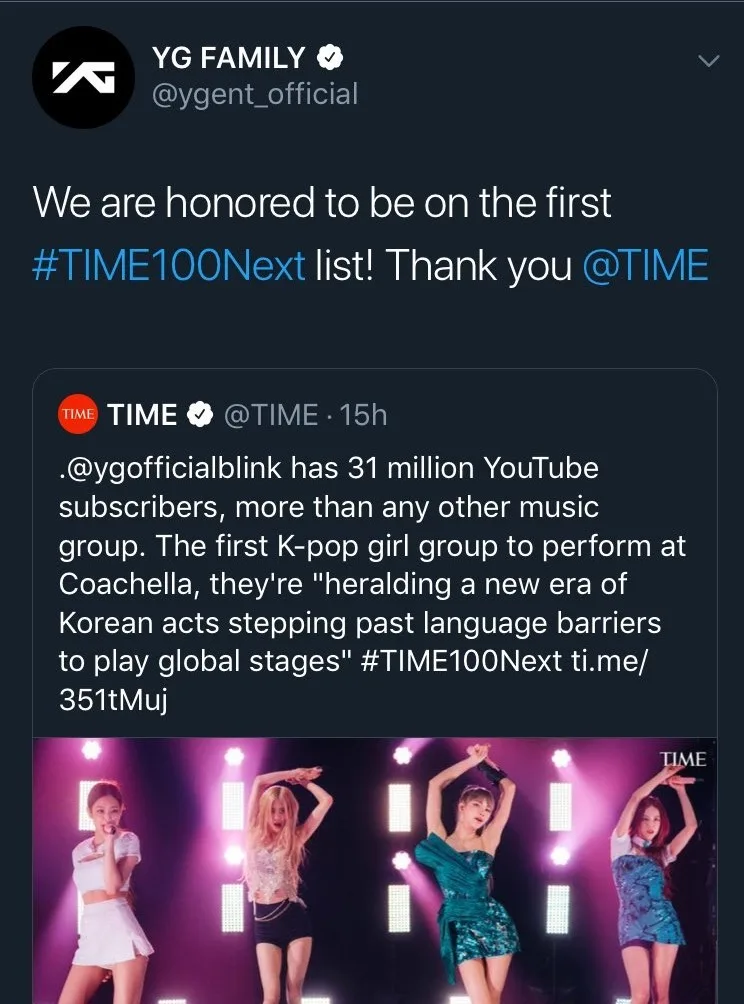The height and width of the screenshot is (1004, 744).
Task: Click the red TIME avatar in quoted tweet
Action: coord(77,414)
